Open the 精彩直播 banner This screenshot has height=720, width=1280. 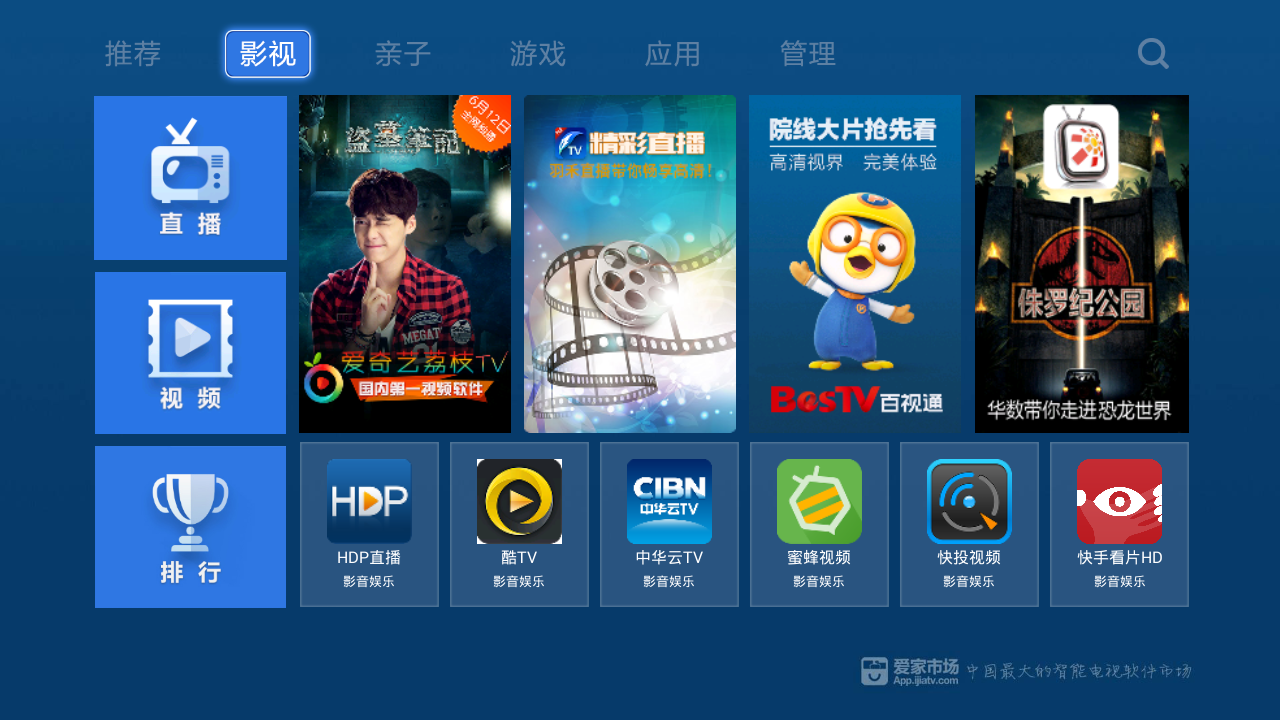pos(630,264)
